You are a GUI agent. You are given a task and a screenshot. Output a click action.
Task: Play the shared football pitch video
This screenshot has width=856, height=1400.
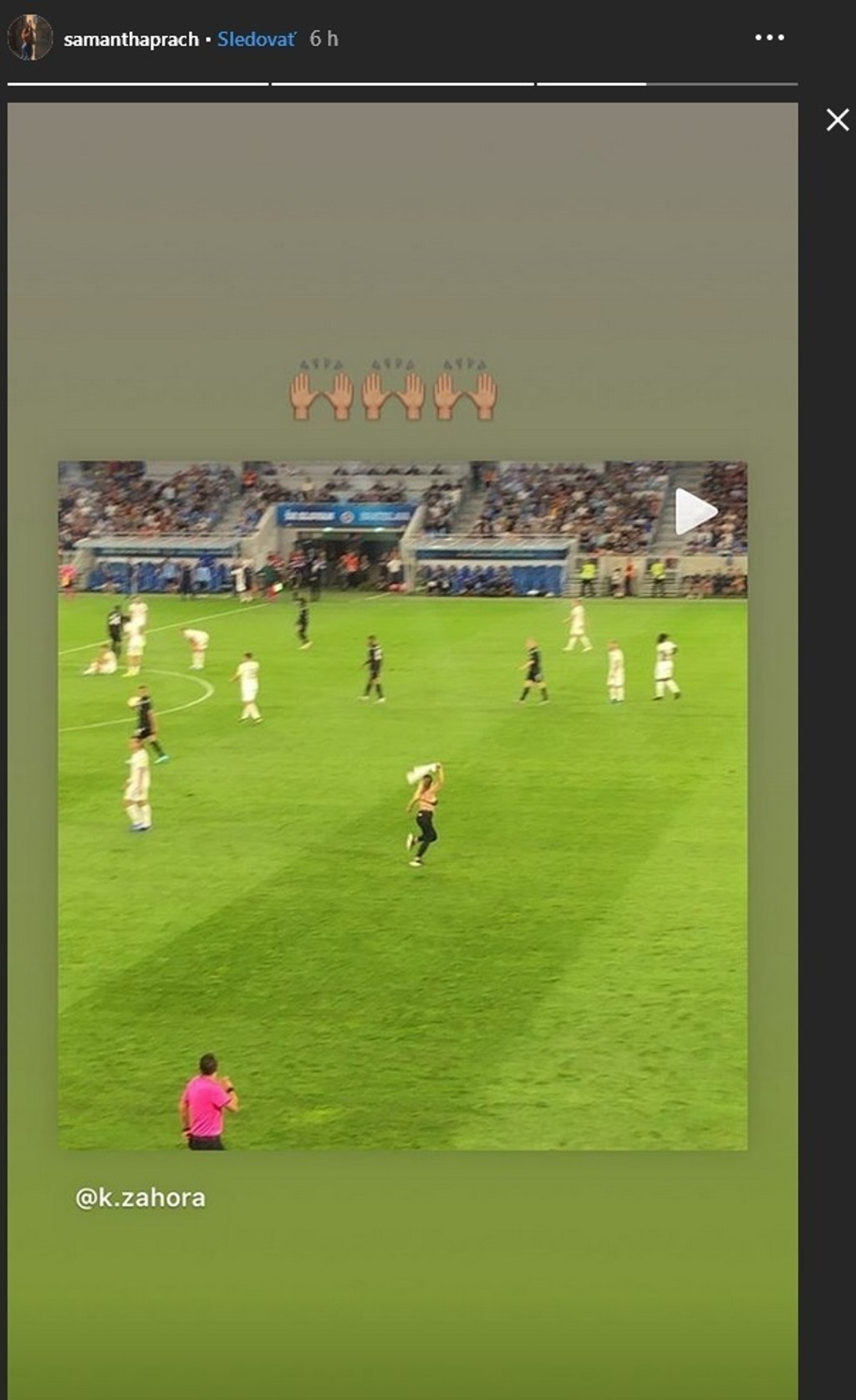(x=694, y=511)
